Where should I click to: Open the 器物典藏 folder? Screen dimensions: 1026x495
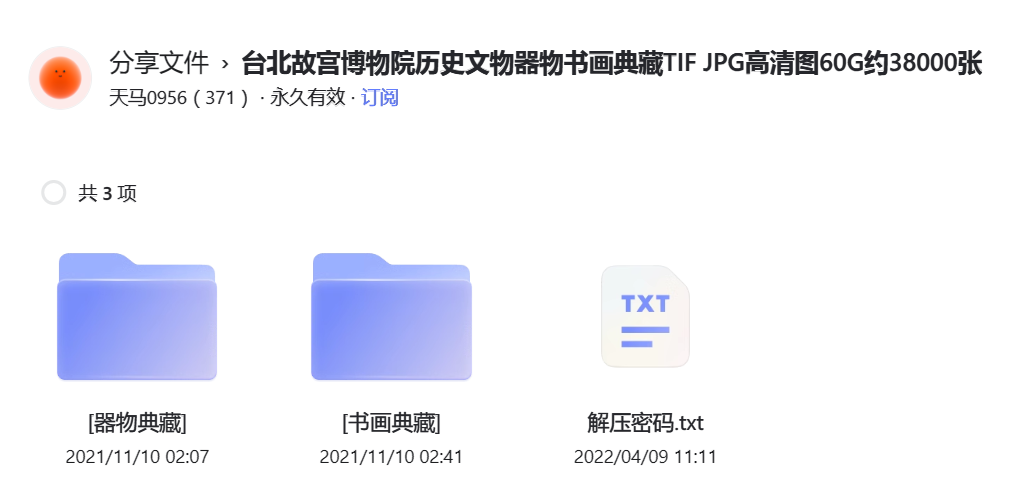tap(137, 318)
